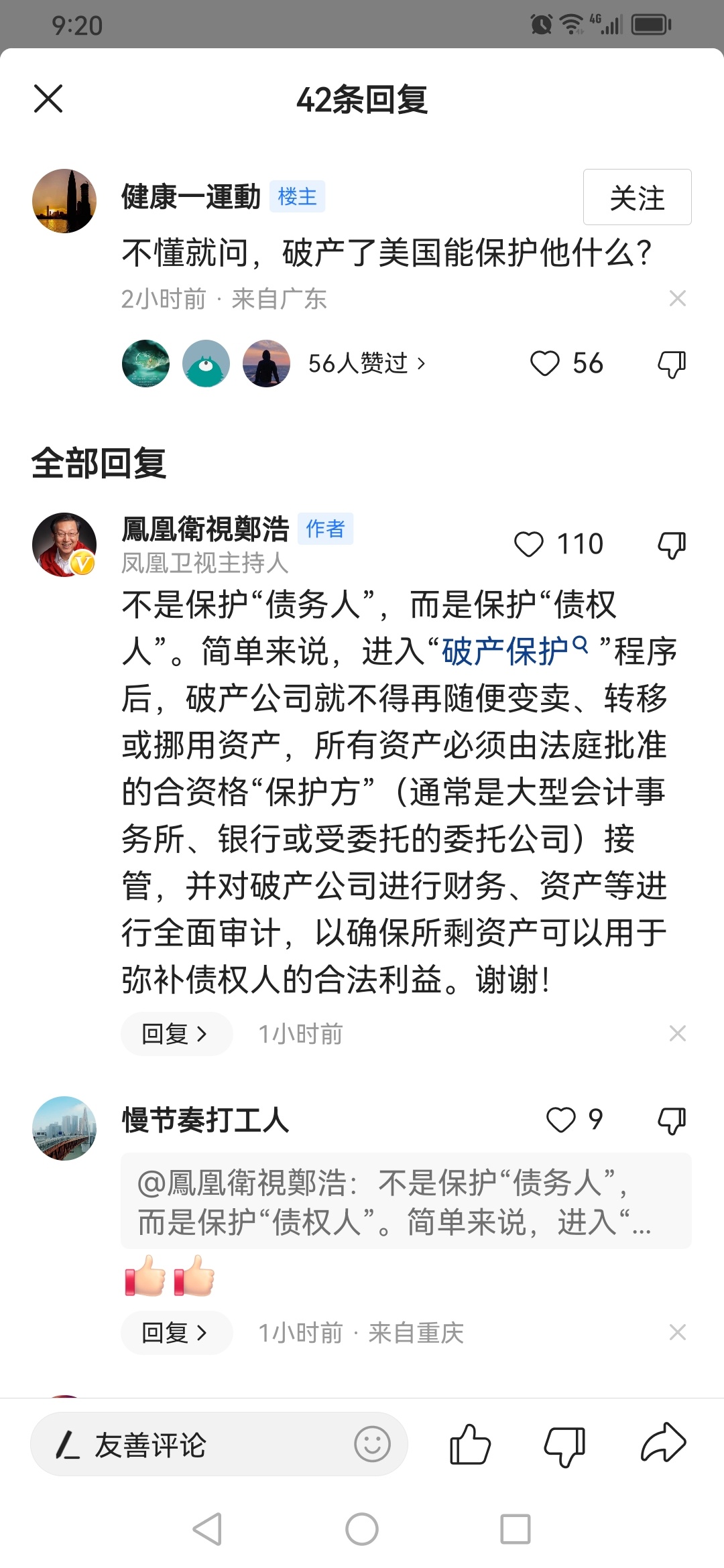Reply to 鳳凰衛視鄭浩's comment
The image size is (724, 1568).
pyautogui.click(x=176, y=1034)
